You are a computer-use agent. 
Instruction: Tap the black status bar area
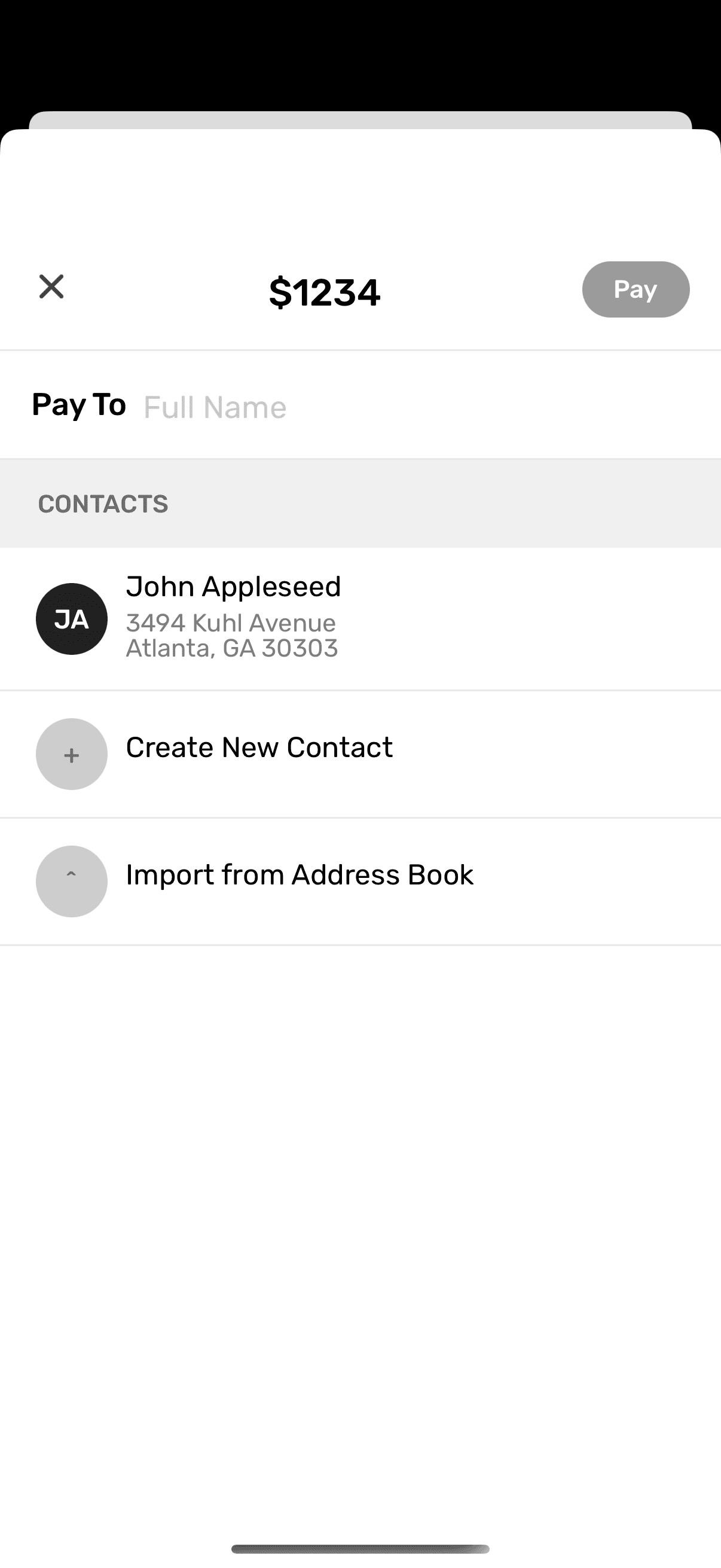tap(360, 55)
